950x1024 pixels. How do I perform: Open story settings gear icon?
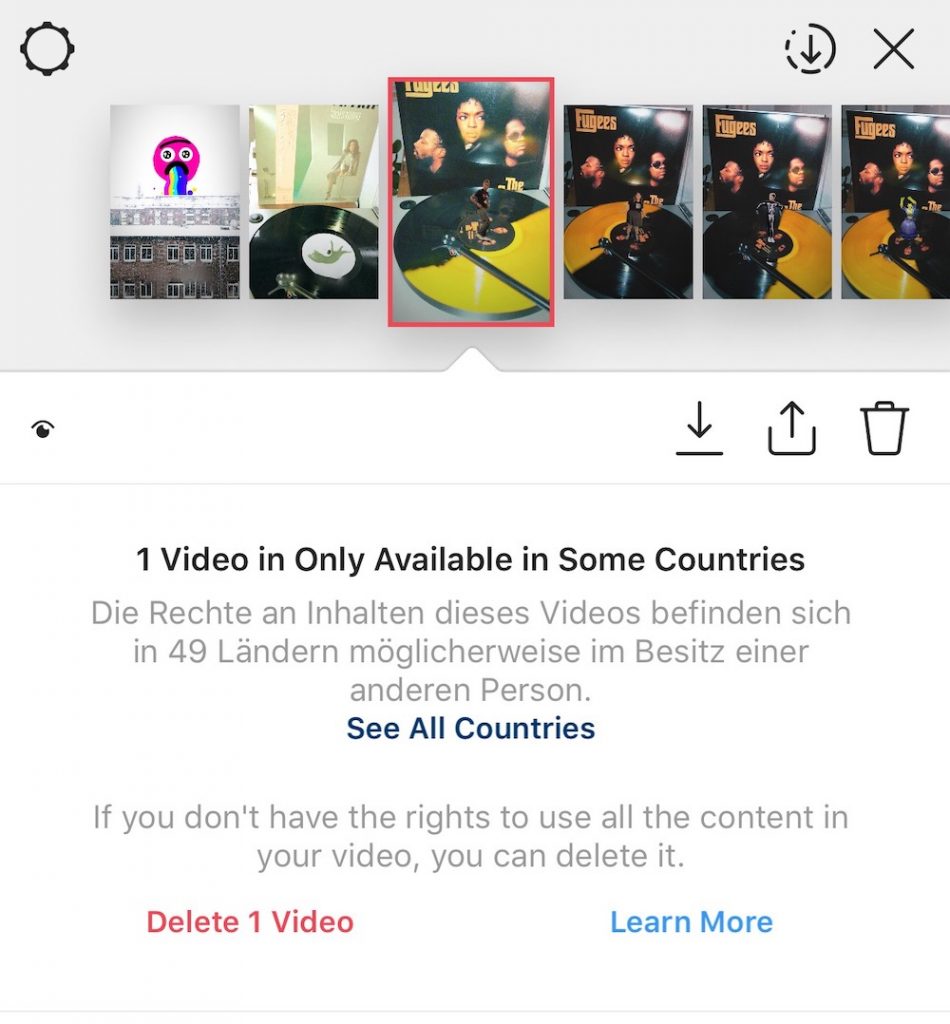[47, 49]
